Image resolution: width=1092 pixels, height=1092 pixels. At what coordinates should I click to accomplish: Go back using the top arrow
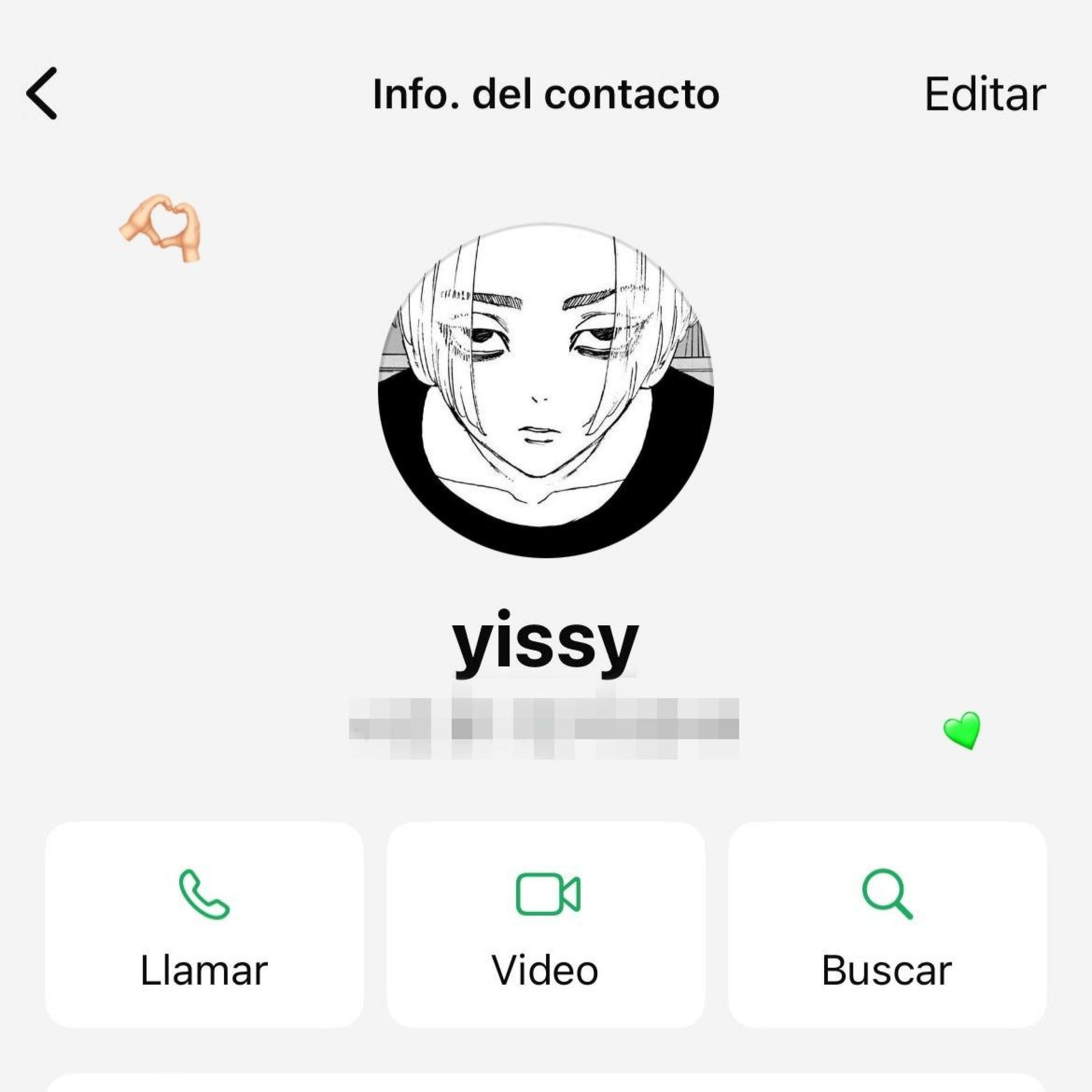(42, 93)
